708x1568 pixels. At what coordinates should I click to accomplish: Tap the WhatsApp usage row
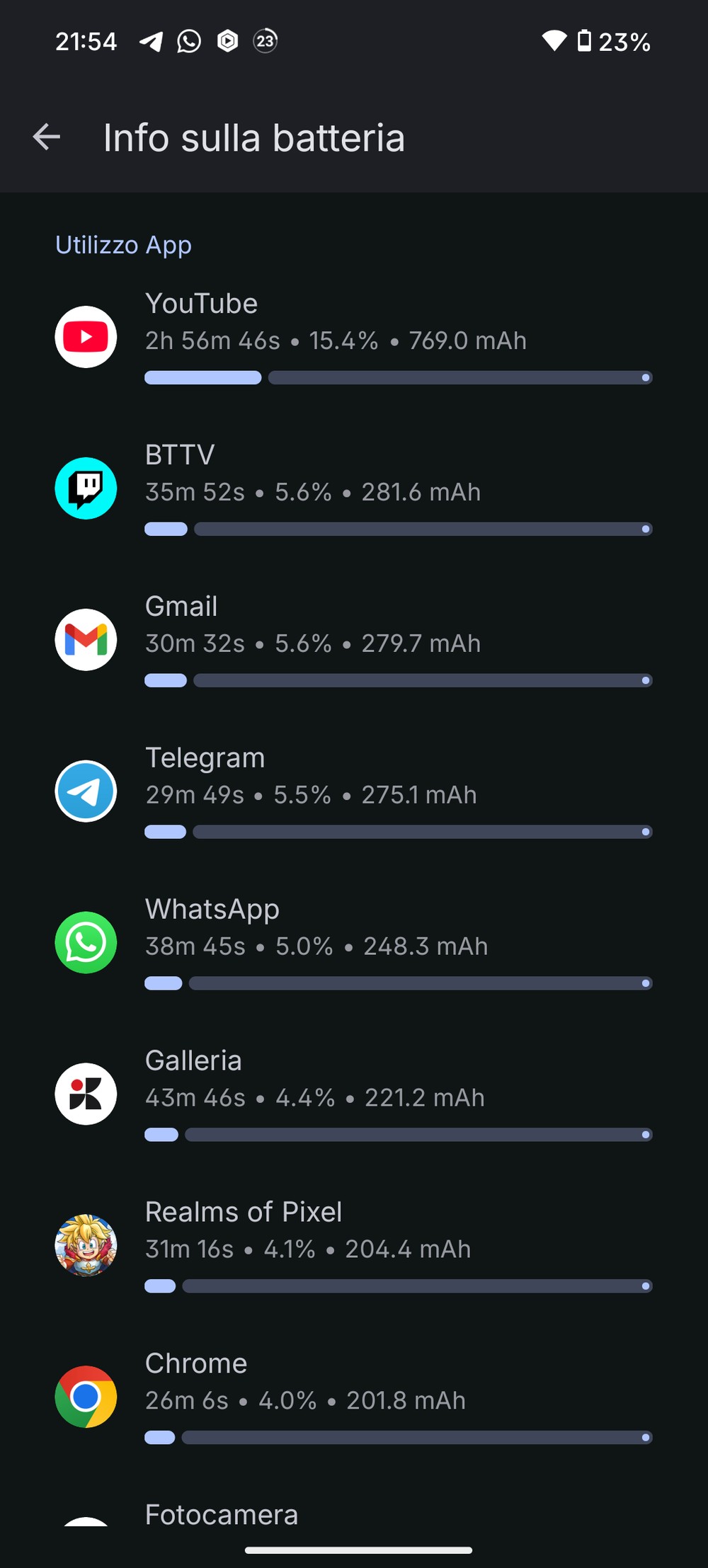pos(354,943)
